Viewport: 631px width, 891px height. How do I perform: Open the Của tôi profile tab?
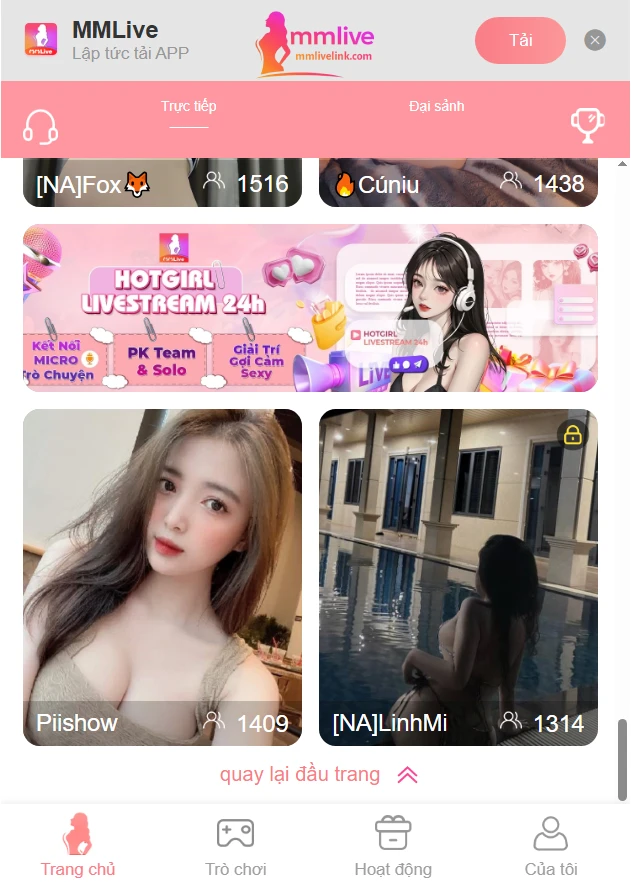pos(551,846)
